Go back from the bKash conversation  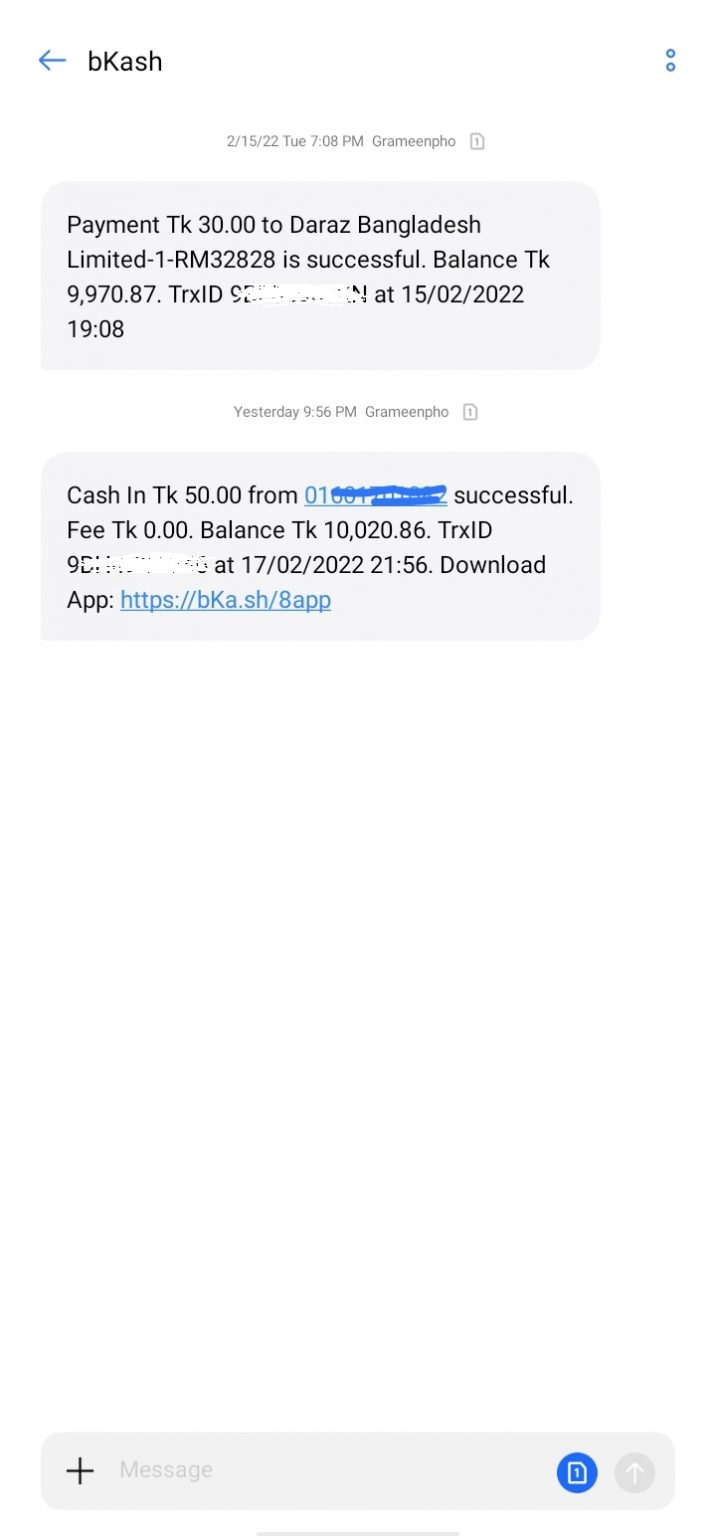click(x=52, y=61)
